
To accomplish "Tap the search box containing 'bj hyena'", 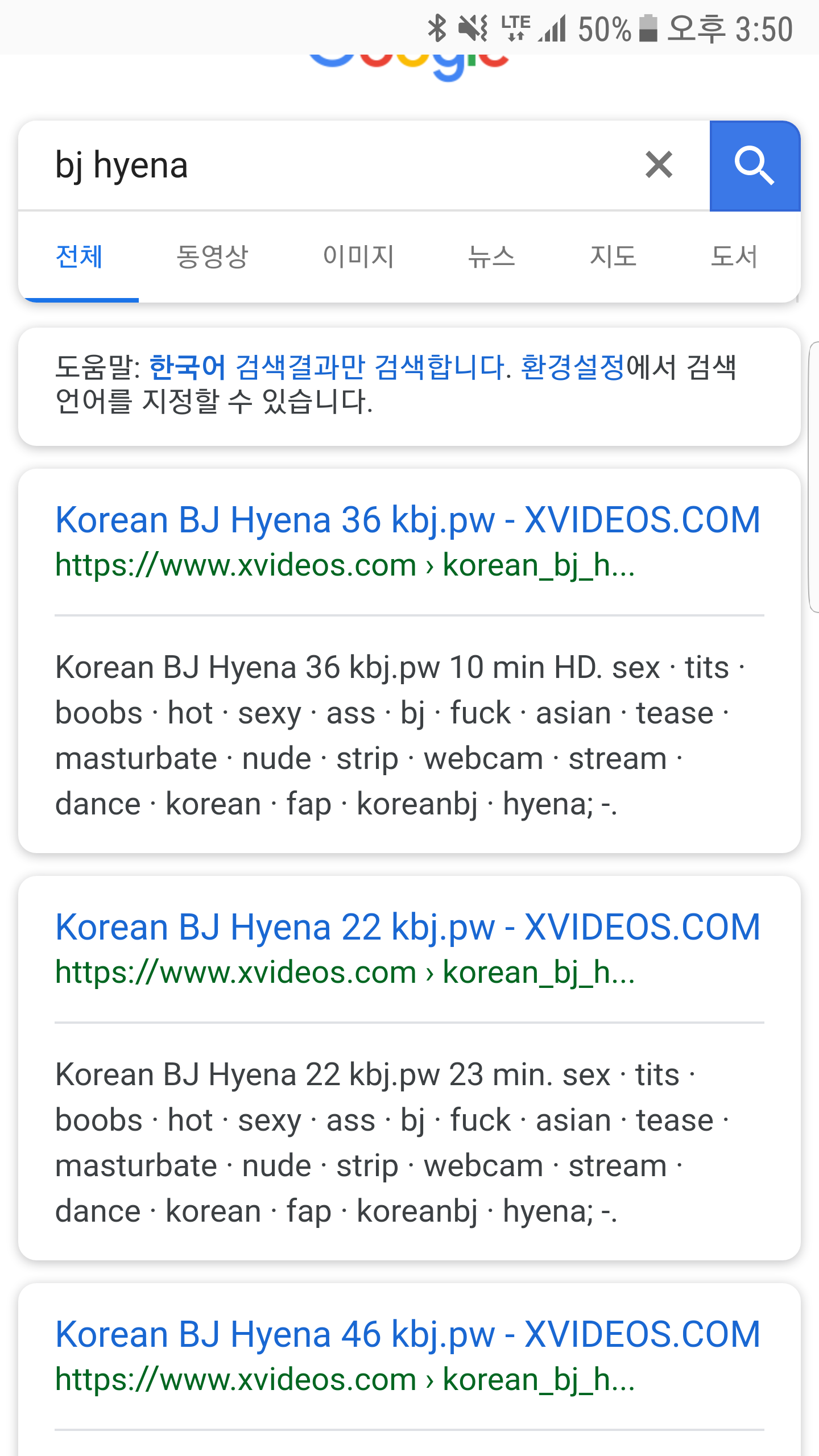I will (330, 166).
